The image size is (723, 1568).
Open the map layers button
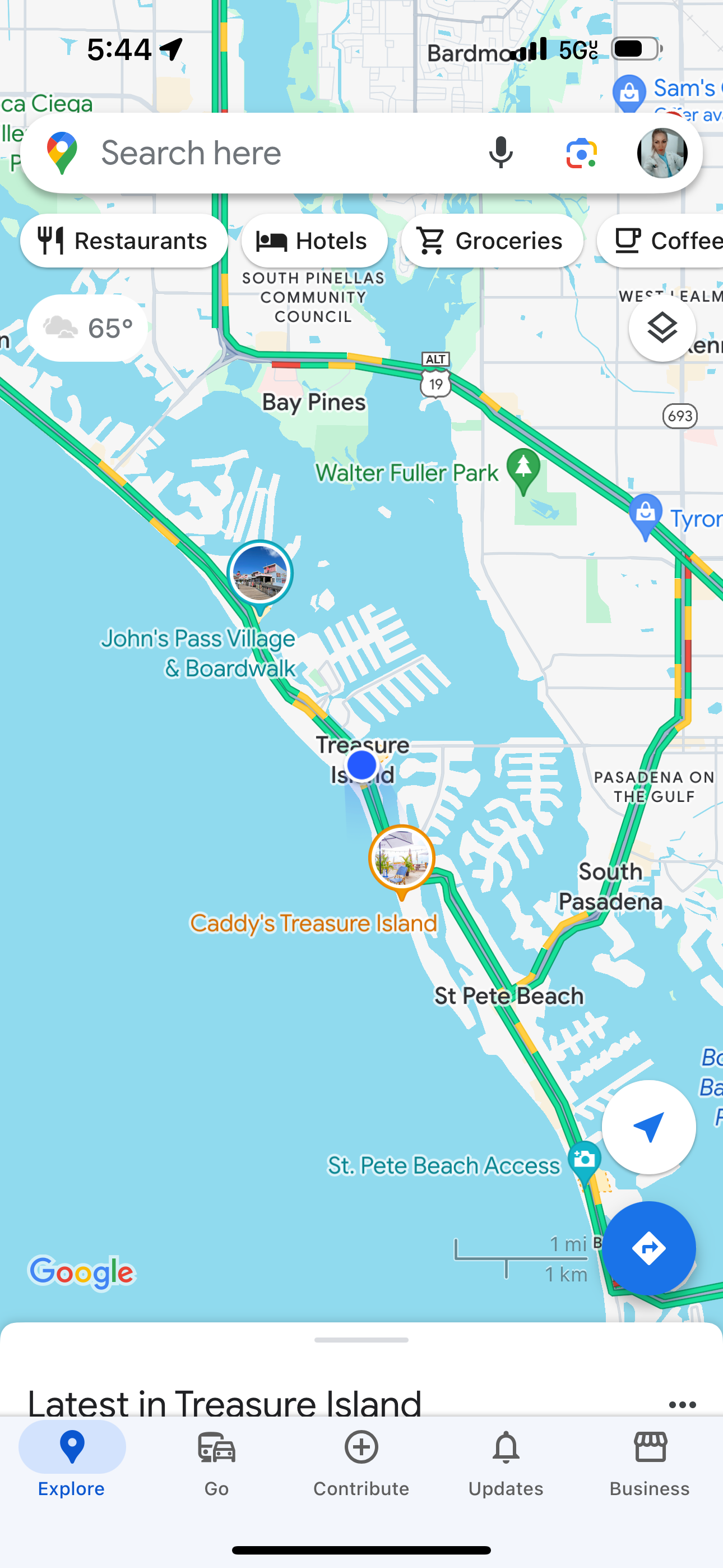662,328
